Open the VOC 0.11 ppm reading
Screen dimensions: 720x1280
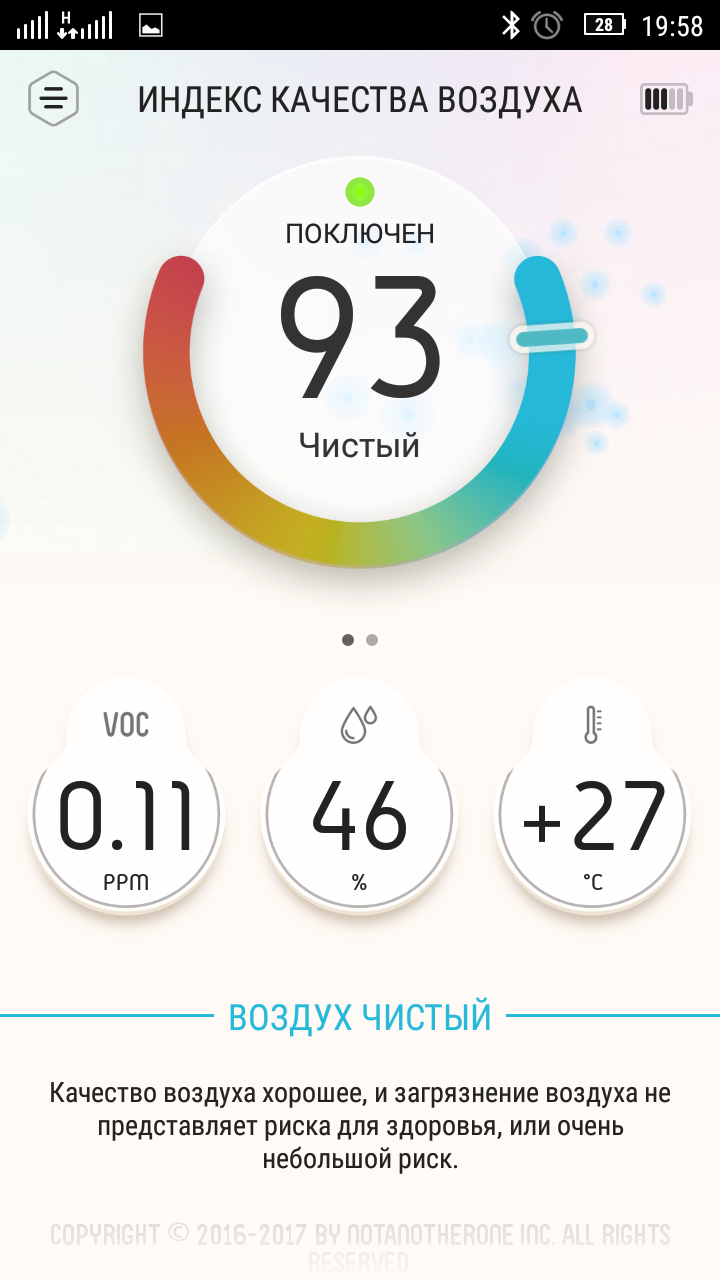126,798
